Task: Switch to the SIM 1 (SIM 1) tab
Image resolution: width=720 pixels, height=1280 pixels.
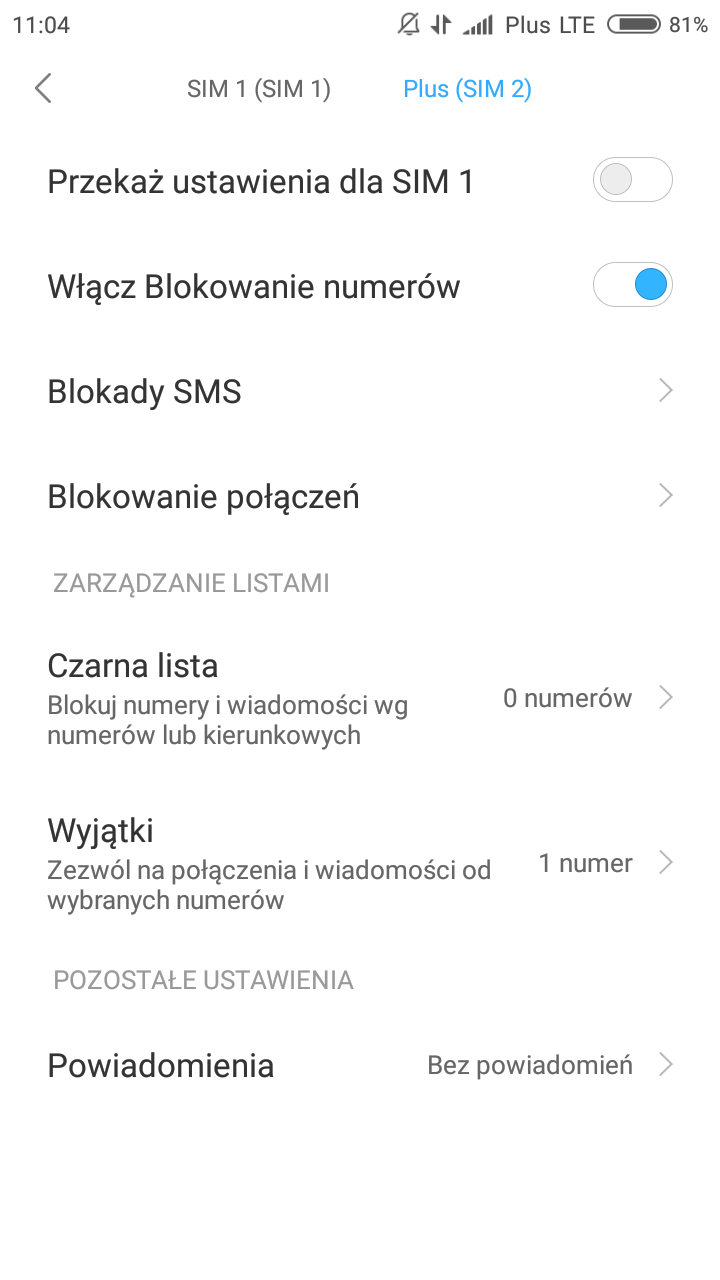Action: pyautogui.click(x=258, y=89)
